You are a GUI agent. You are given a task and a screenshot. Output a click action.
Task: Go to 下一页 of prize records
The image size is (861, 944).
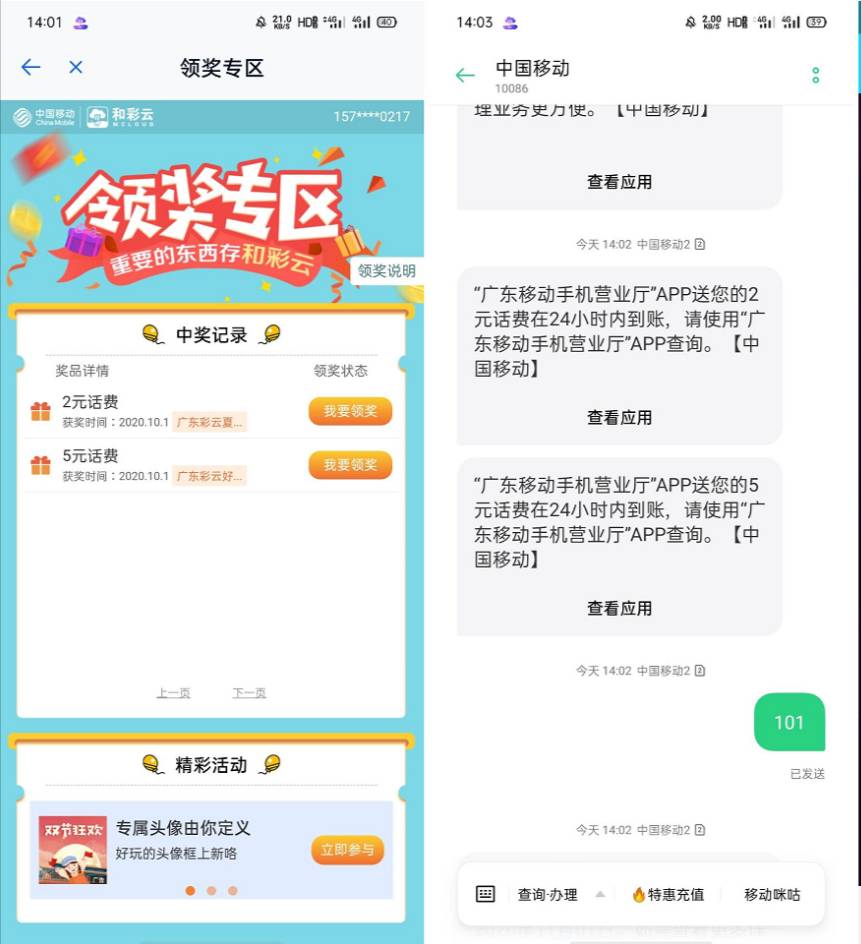(249, 693)
